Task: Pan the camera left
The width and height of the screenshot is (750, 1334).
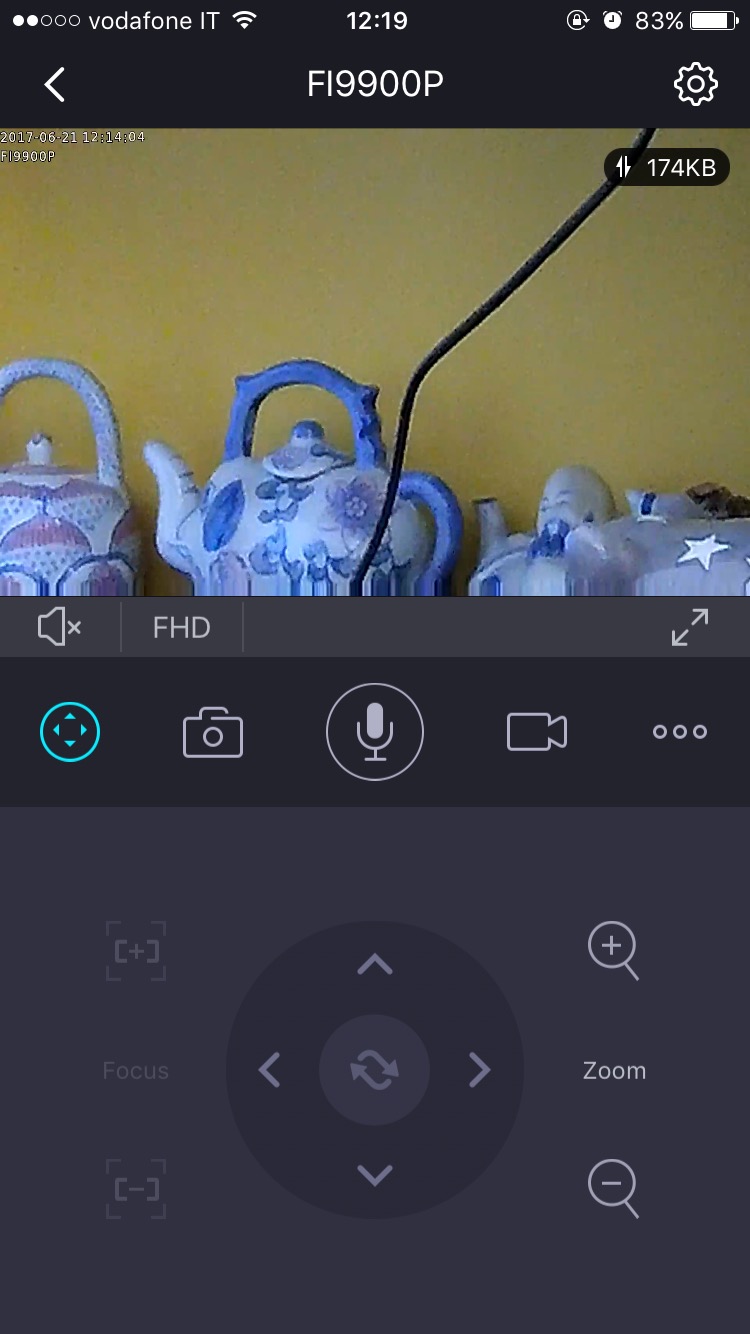Action: 269,1070
